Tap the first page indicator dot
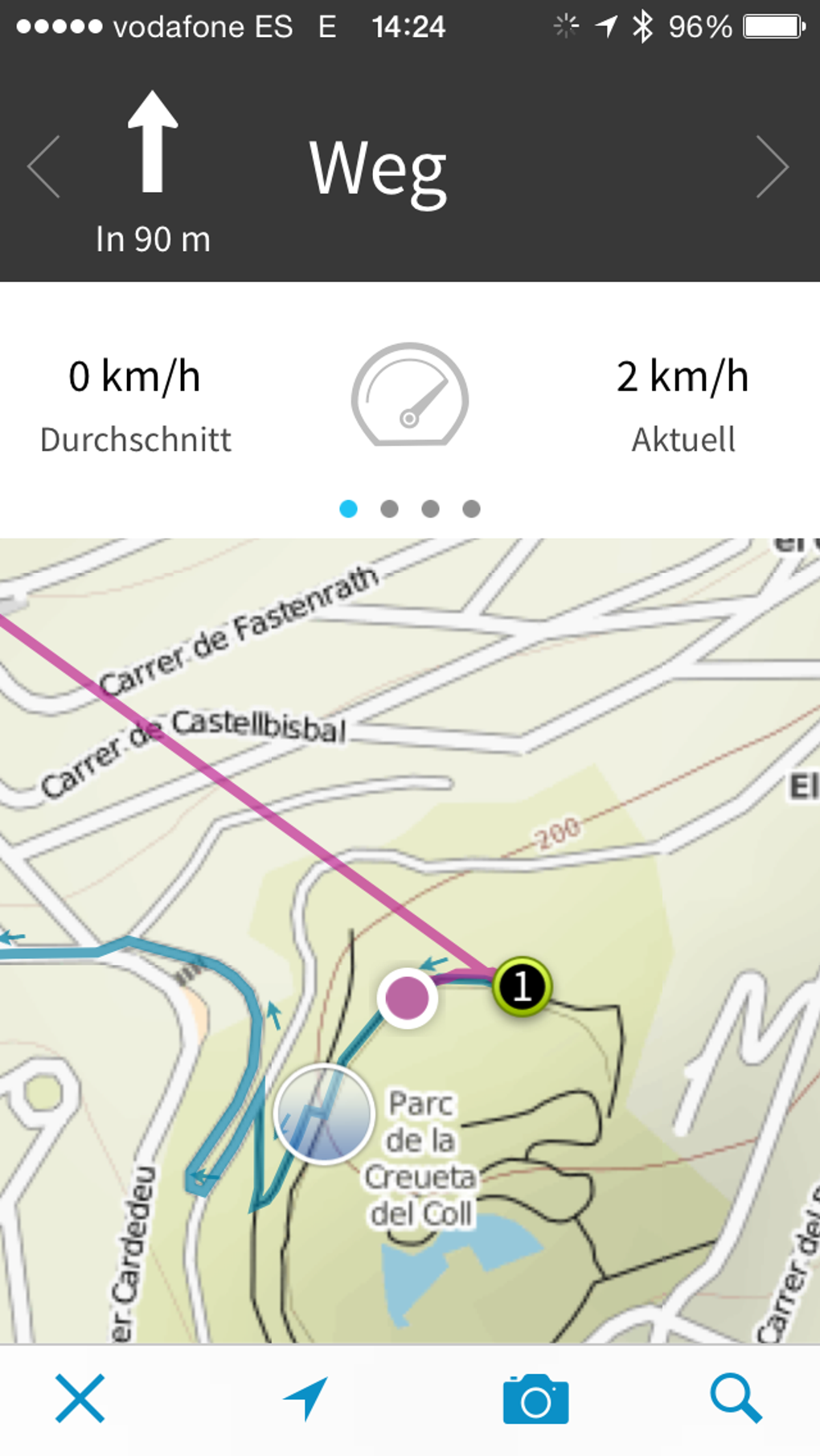This screenshot has width=820, height=1456. (x=349, y=508)
